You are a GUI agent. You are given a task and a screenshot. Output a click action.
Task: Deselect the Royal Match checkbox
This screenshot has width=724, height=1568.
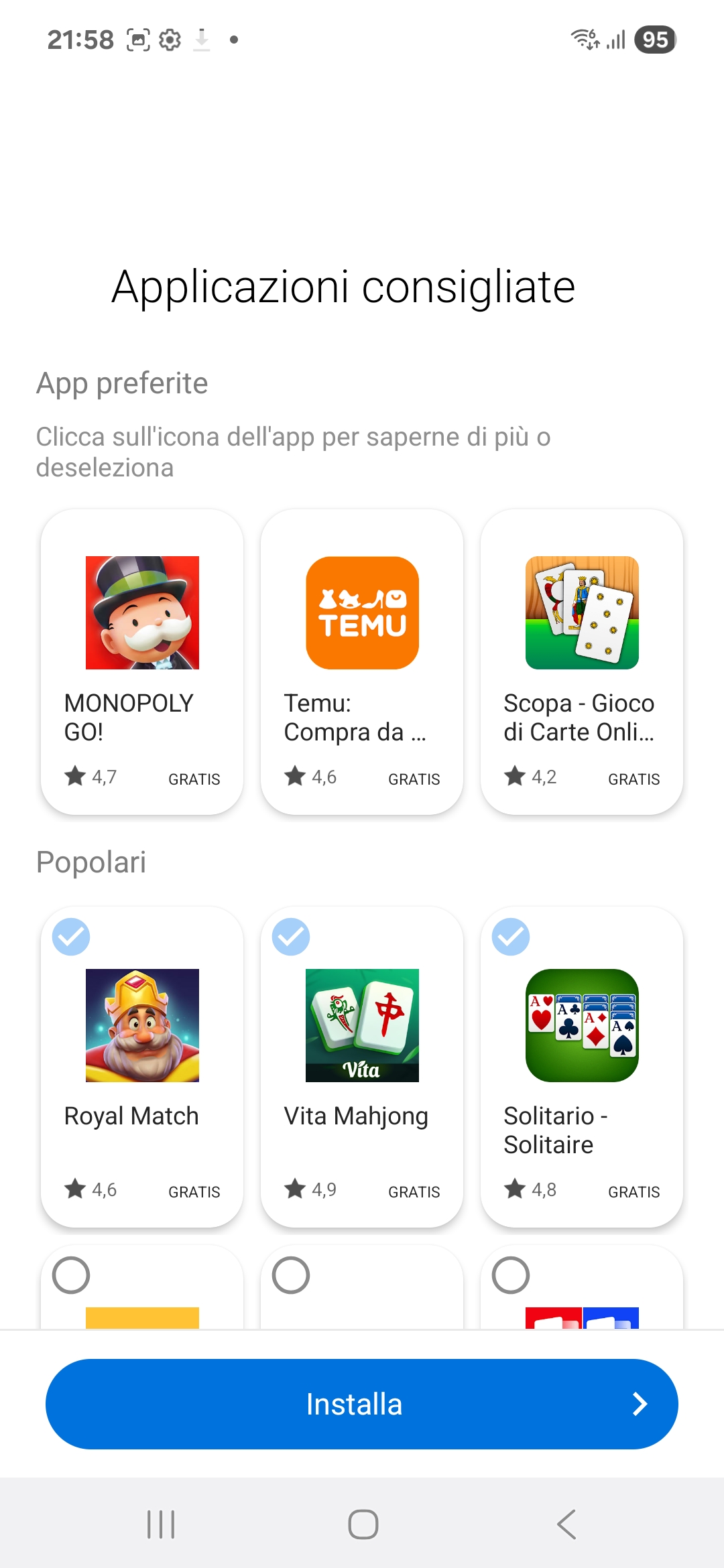(71, 937)
